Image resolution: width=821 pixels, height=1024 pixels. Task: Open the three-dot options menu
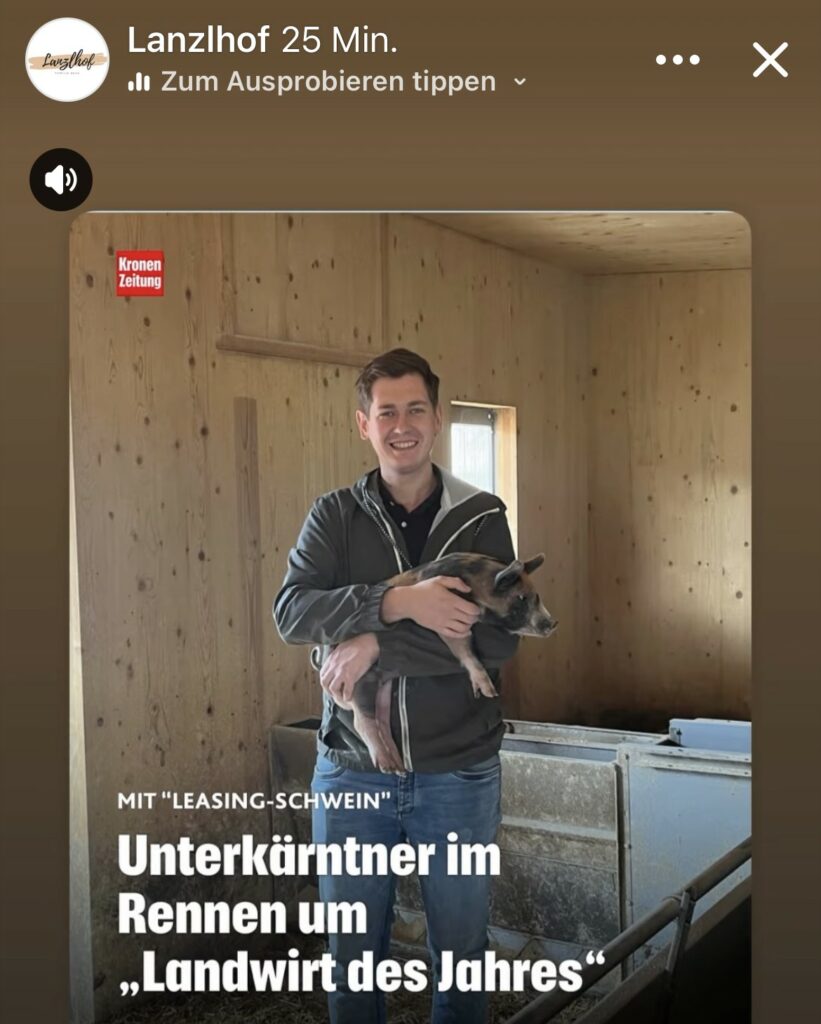coord(677,60)
